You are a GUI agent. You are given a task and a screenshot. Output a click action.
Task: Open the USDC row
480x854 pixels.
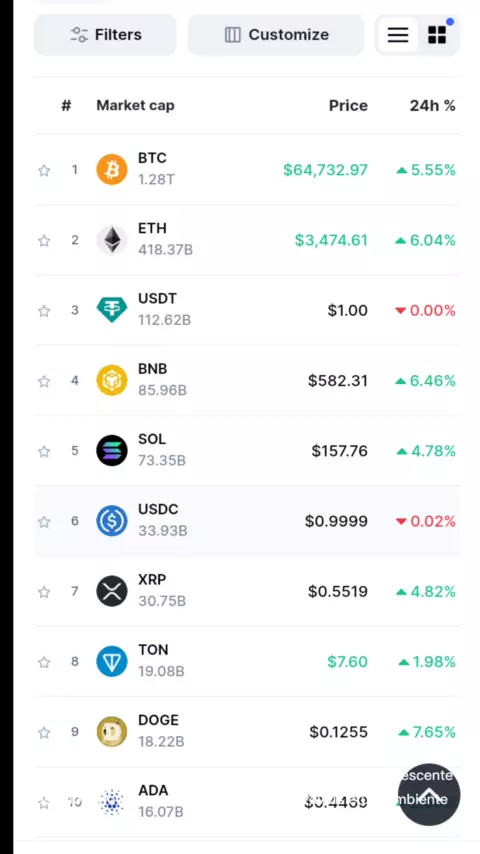pos(247,521)
